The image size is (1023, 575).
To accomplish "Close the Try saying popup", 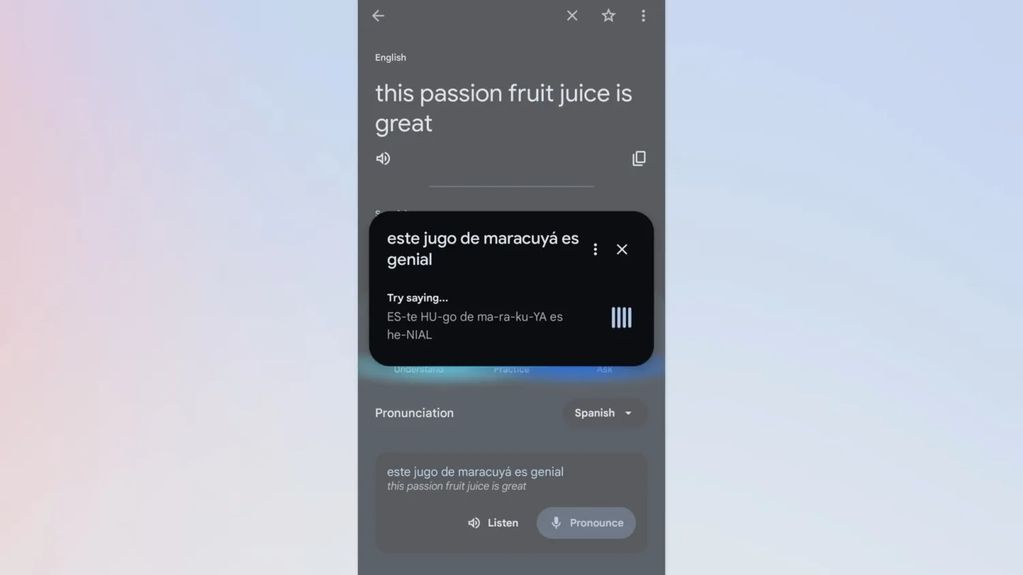I will click(x=622, y=249).
